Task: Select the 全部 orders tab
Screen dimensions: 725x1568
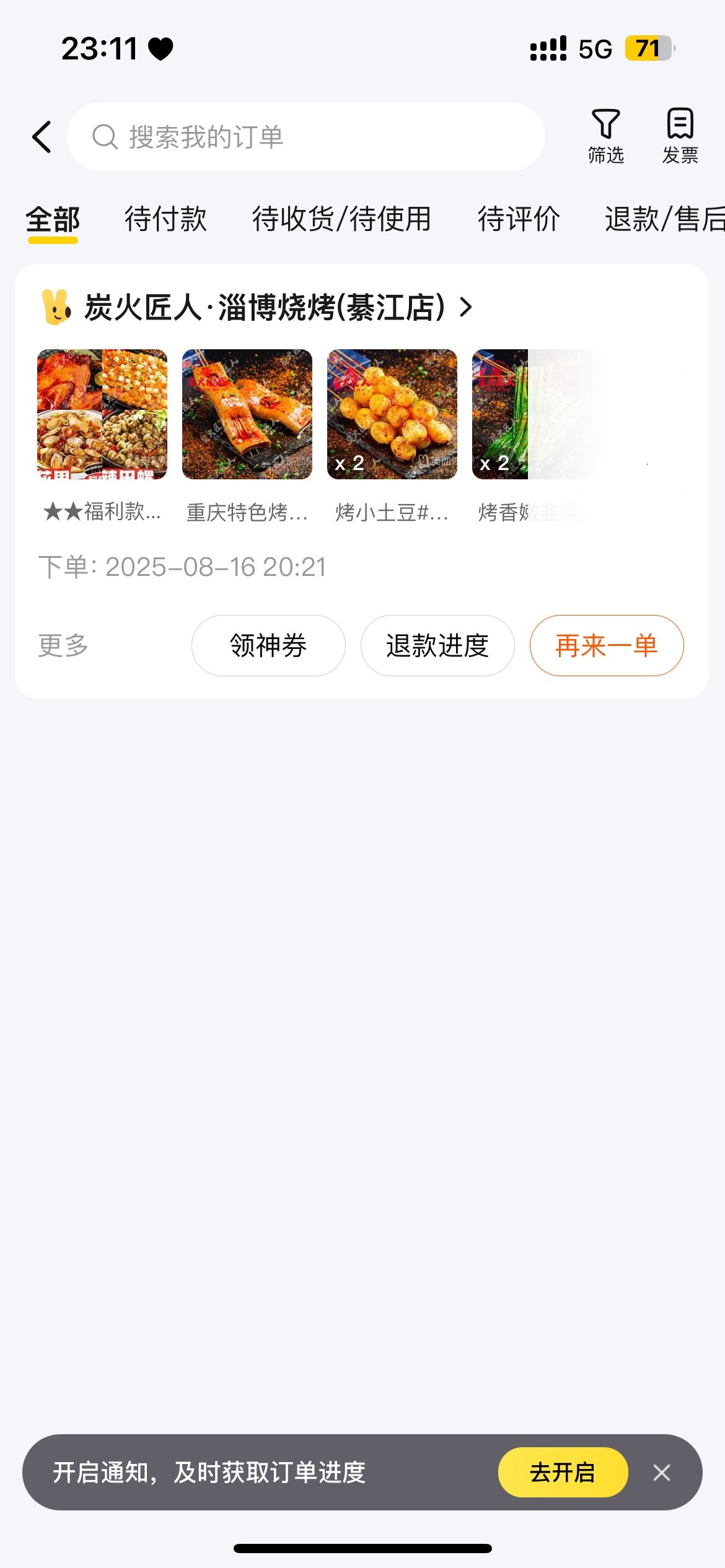Action: (53, 219)
